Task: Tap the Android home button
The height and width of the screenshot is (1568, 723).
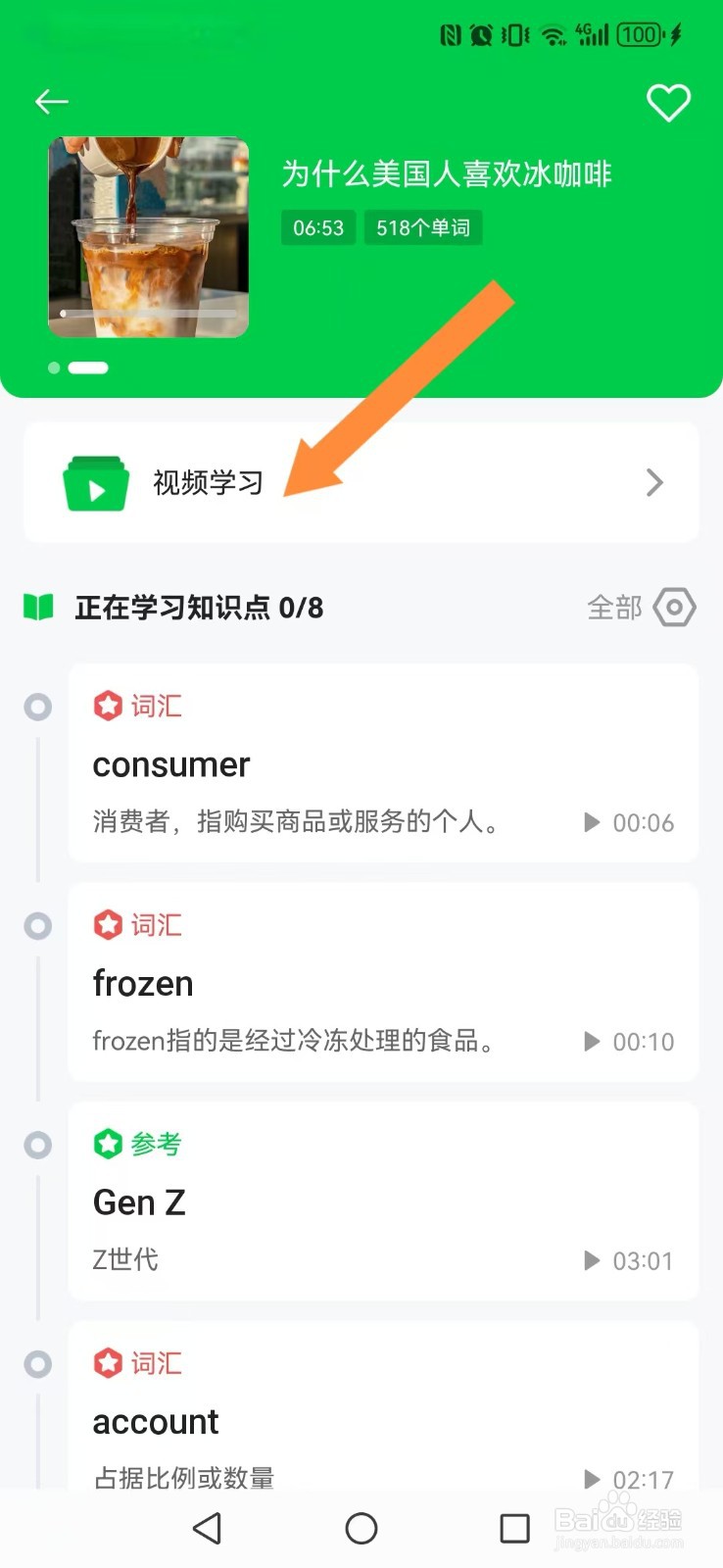Action: coord(361,1528)
